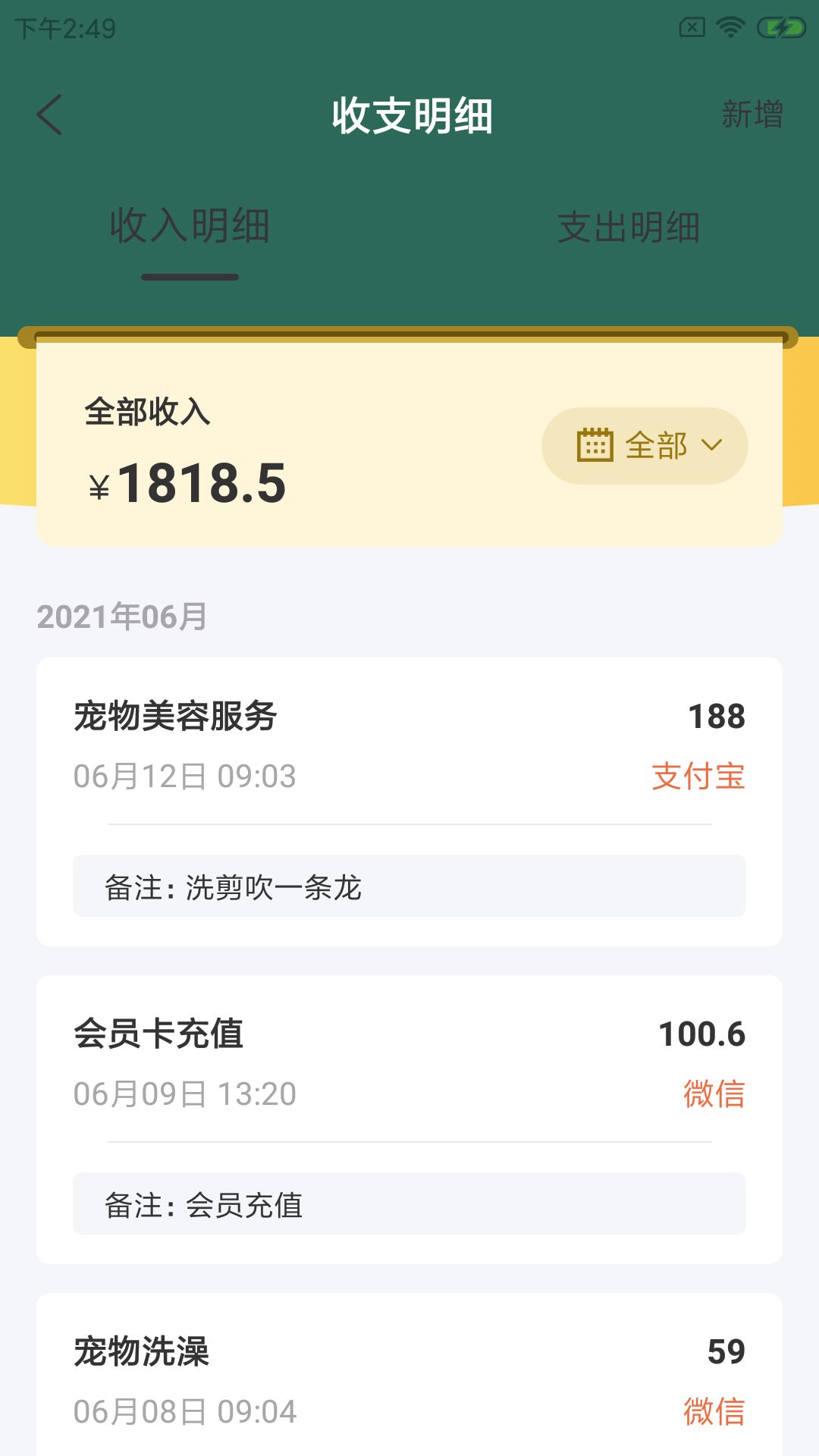Click the SIM card status icon
819x1456 pixels.
(691, 25)
